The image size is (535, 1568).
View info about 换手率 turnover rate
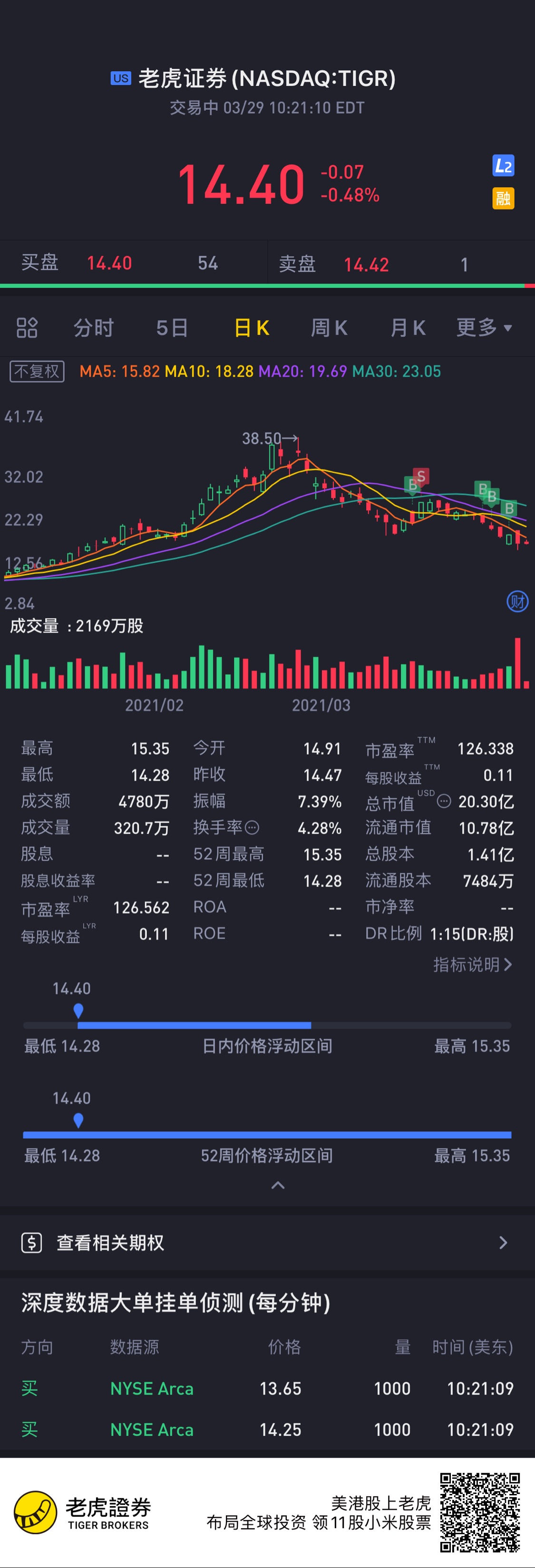point(252,828)
